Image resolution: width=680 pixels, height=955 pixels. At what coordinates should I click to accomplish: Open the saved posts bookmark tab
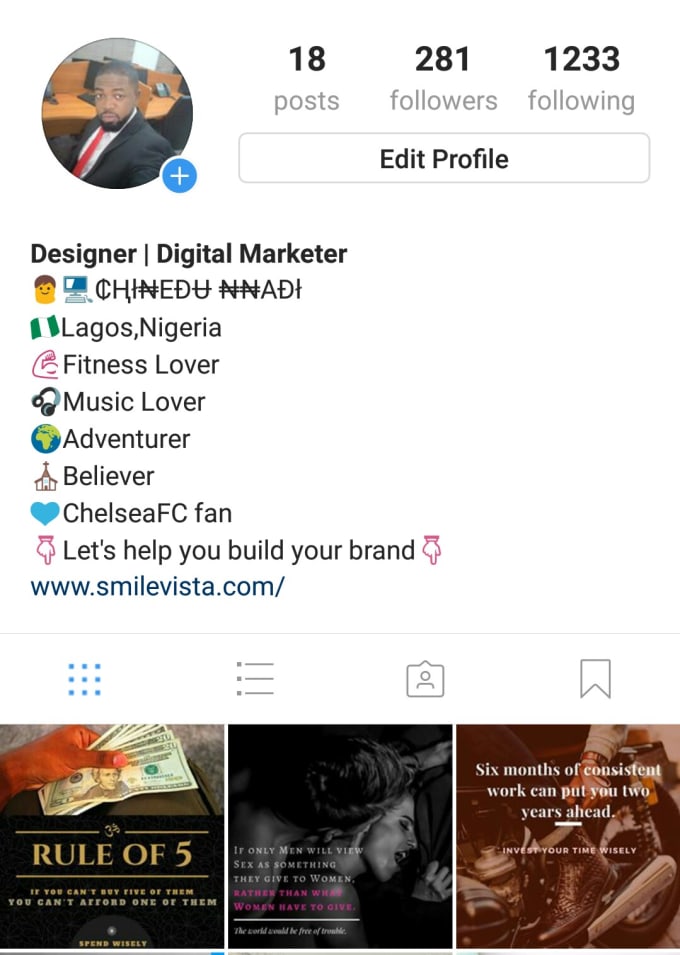[x=595, y=679]
